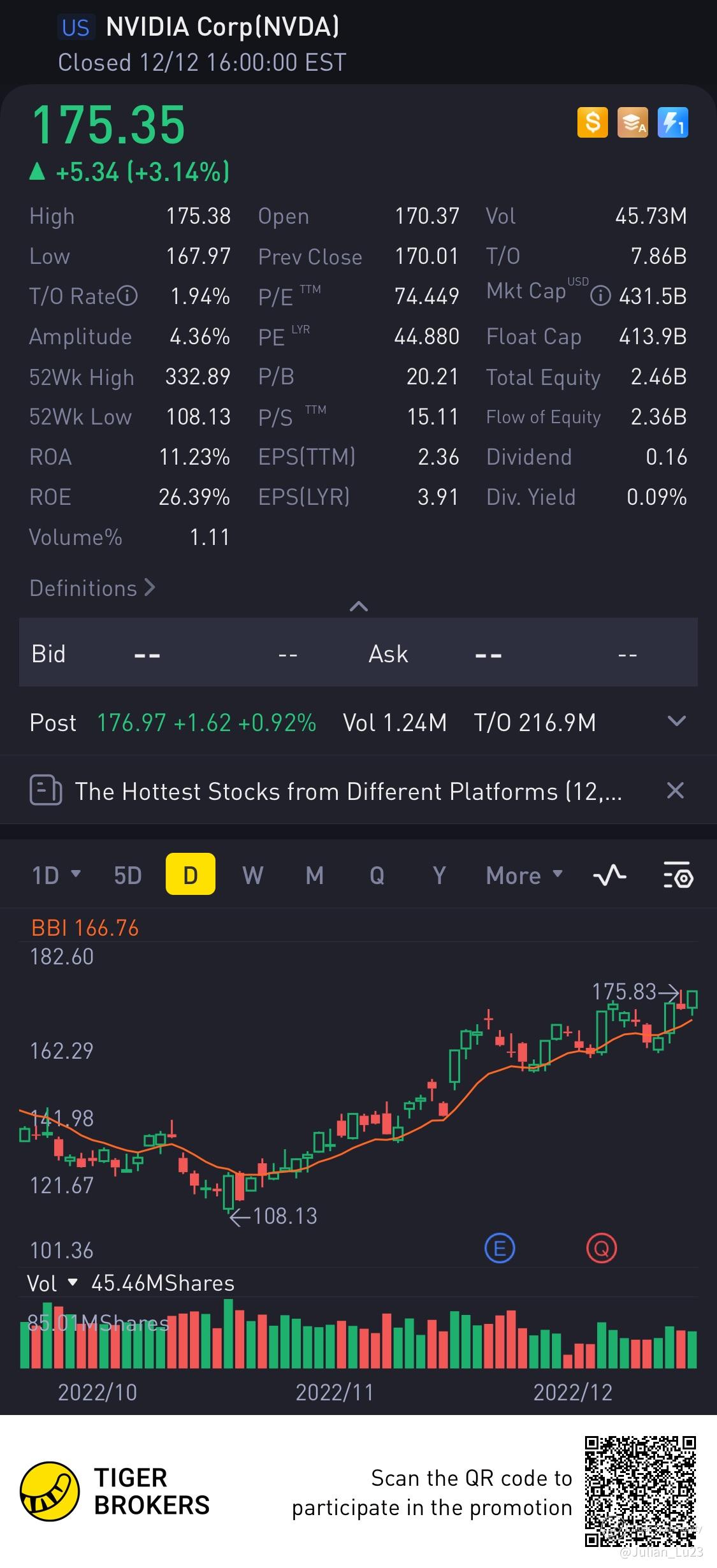Switch to the Y yearly chart
Viewport: 717px width, 1568px height.
[439, 875]
